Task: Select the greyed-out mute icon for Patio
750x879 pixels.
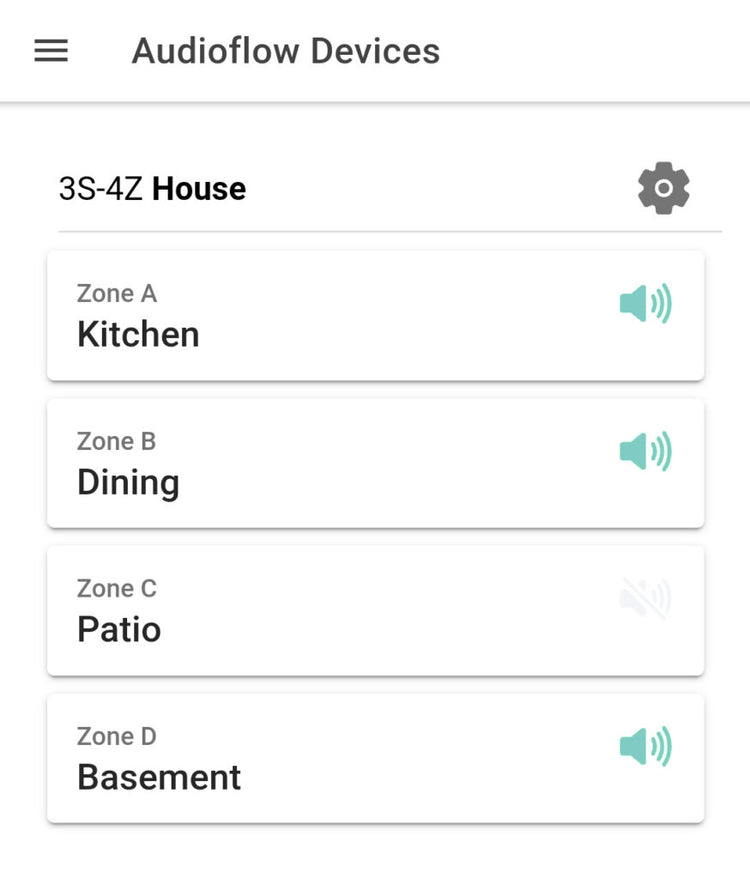Action: pyautogui.click(x=647, y=600)
